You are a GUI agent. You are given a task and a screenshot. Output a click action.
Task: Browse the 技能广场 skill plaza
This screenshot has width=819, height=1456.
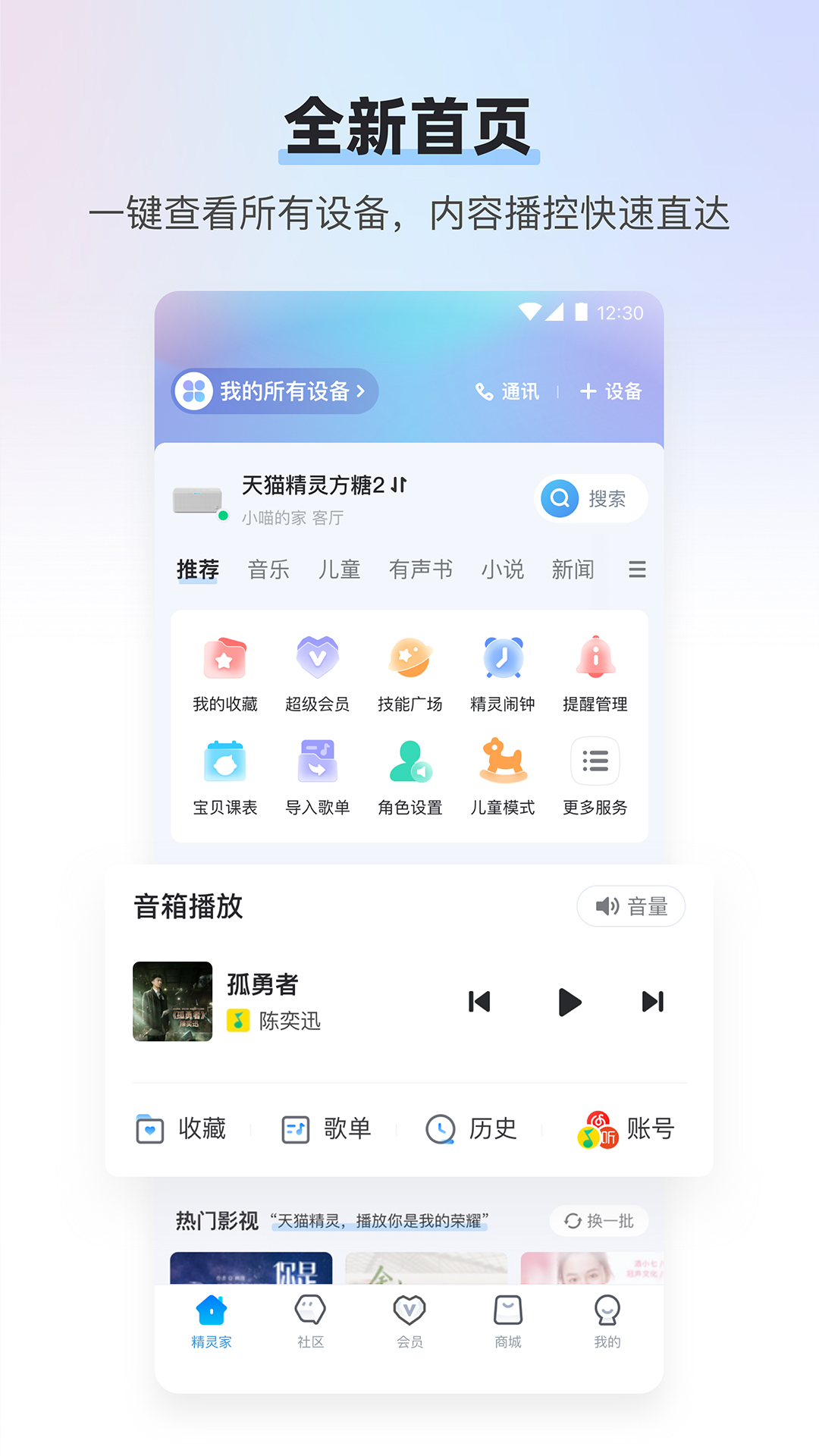coord(410,671)
